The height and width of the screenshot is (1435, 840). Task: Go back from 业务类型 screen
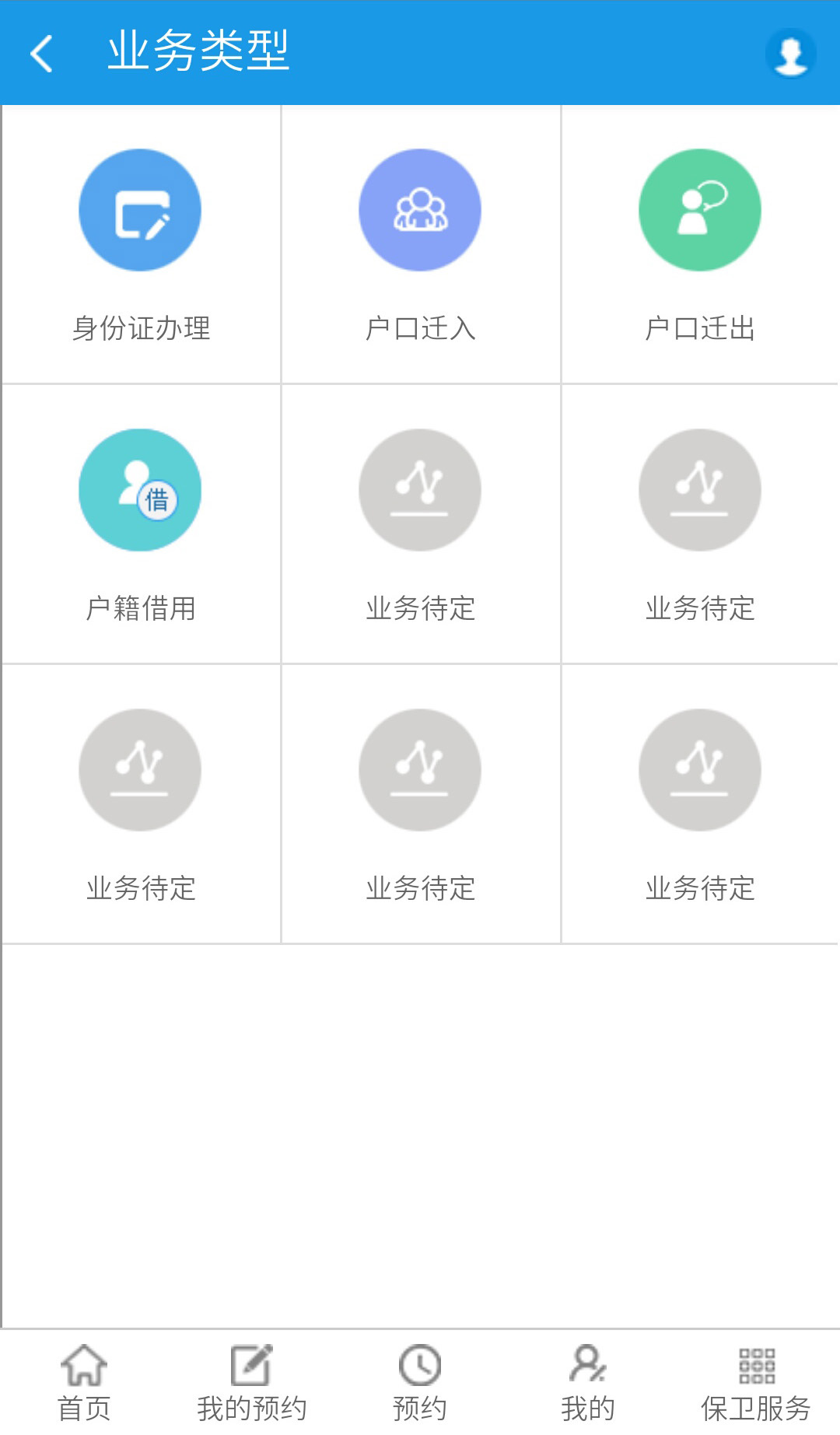(x=42, y=53)
